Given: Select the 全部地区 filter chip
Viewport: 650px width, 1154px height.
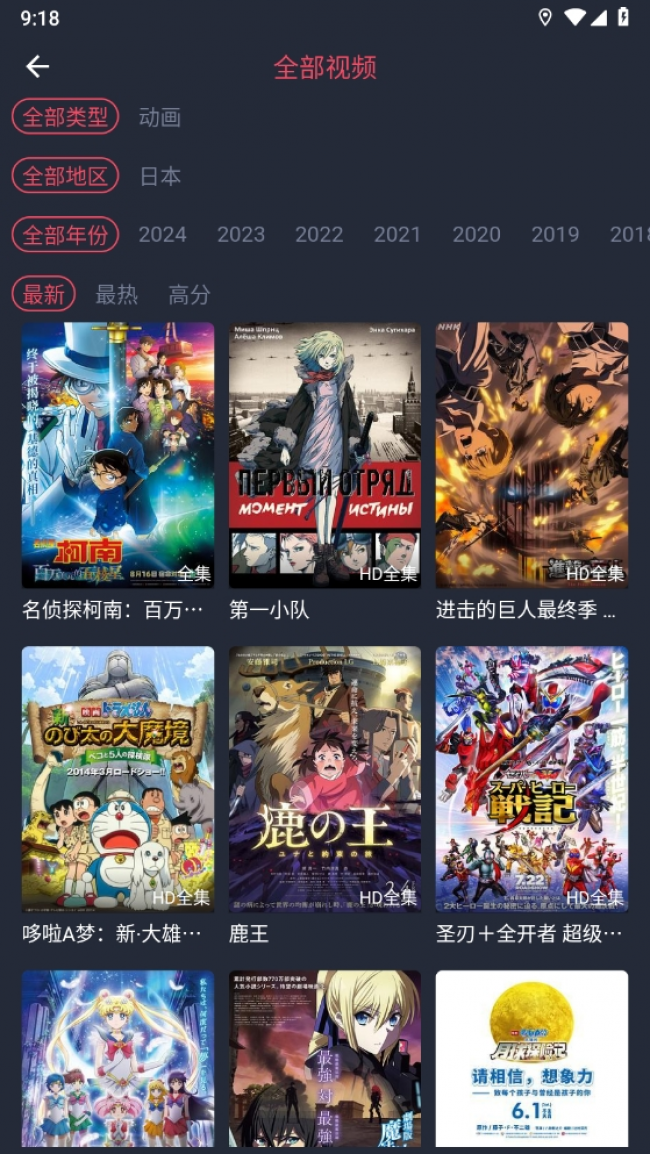Looking at the screenshot, I should coord(66,176).
